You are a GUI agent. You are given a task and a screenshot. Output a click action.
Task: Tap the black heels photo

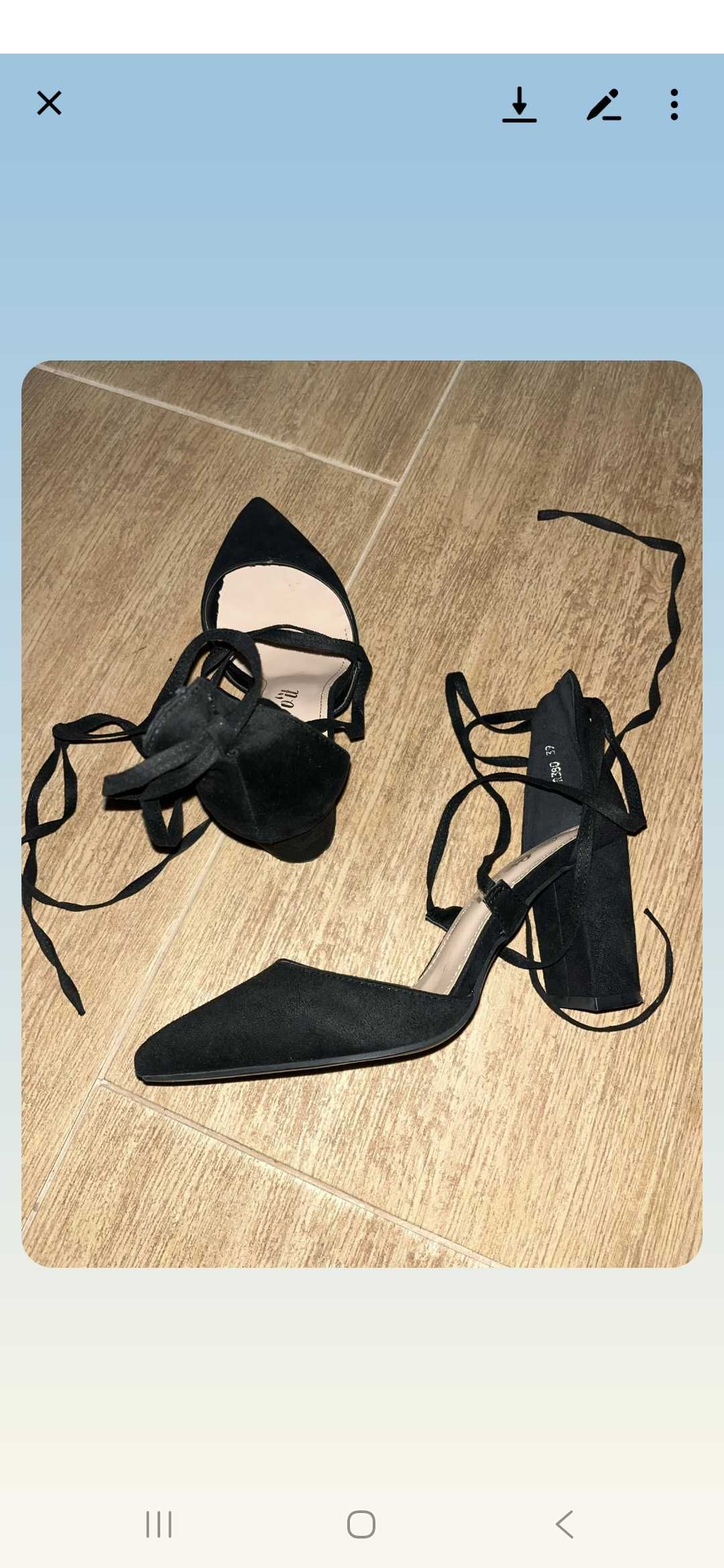tap(362, 813)
